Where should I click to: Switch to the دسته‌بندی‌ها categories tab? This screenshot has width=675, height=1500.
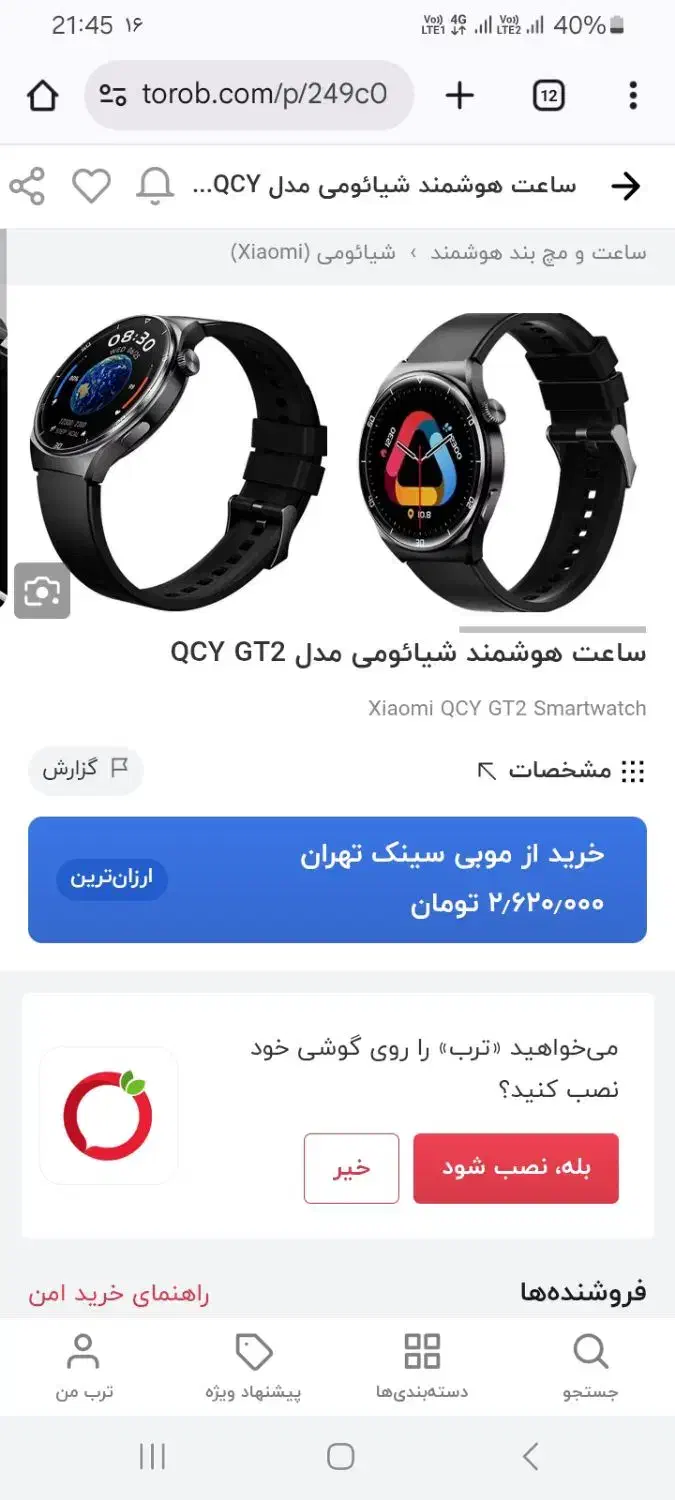422,1365
